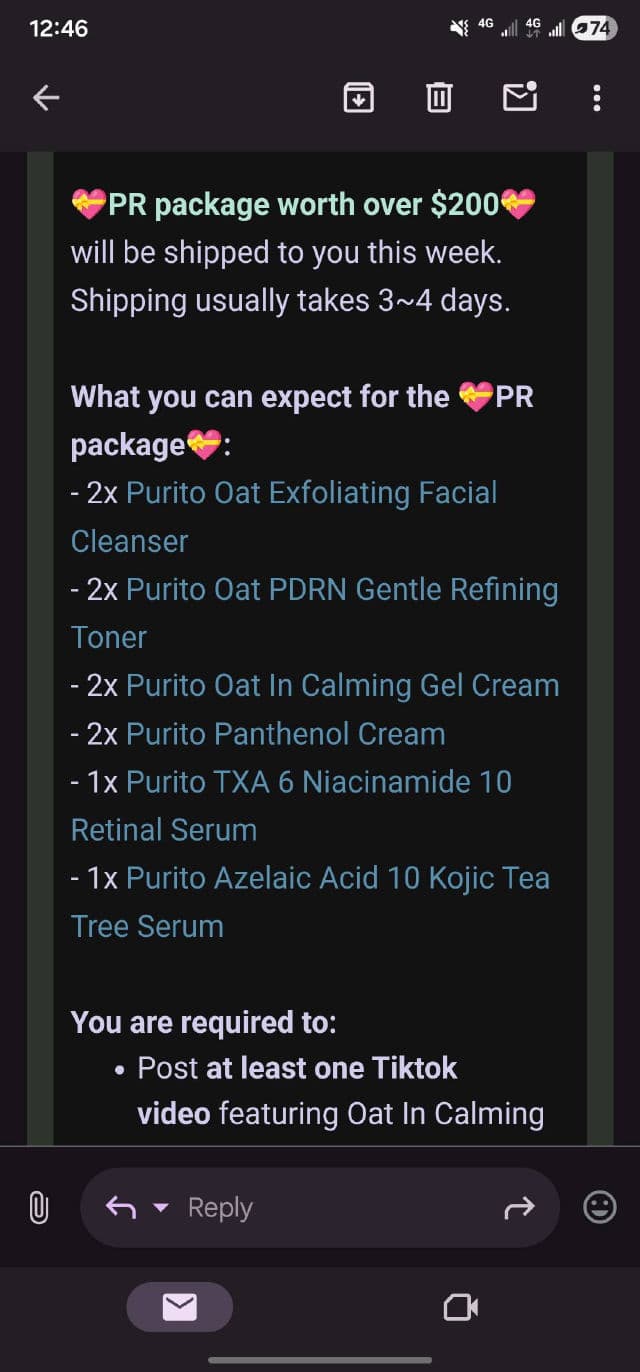Open the Purito TXA 6 Niacinamide 10 Retinal Serum link
The height and width of the screenshot is (1372, 640).
pyautogui.click(x=318, y=781)
